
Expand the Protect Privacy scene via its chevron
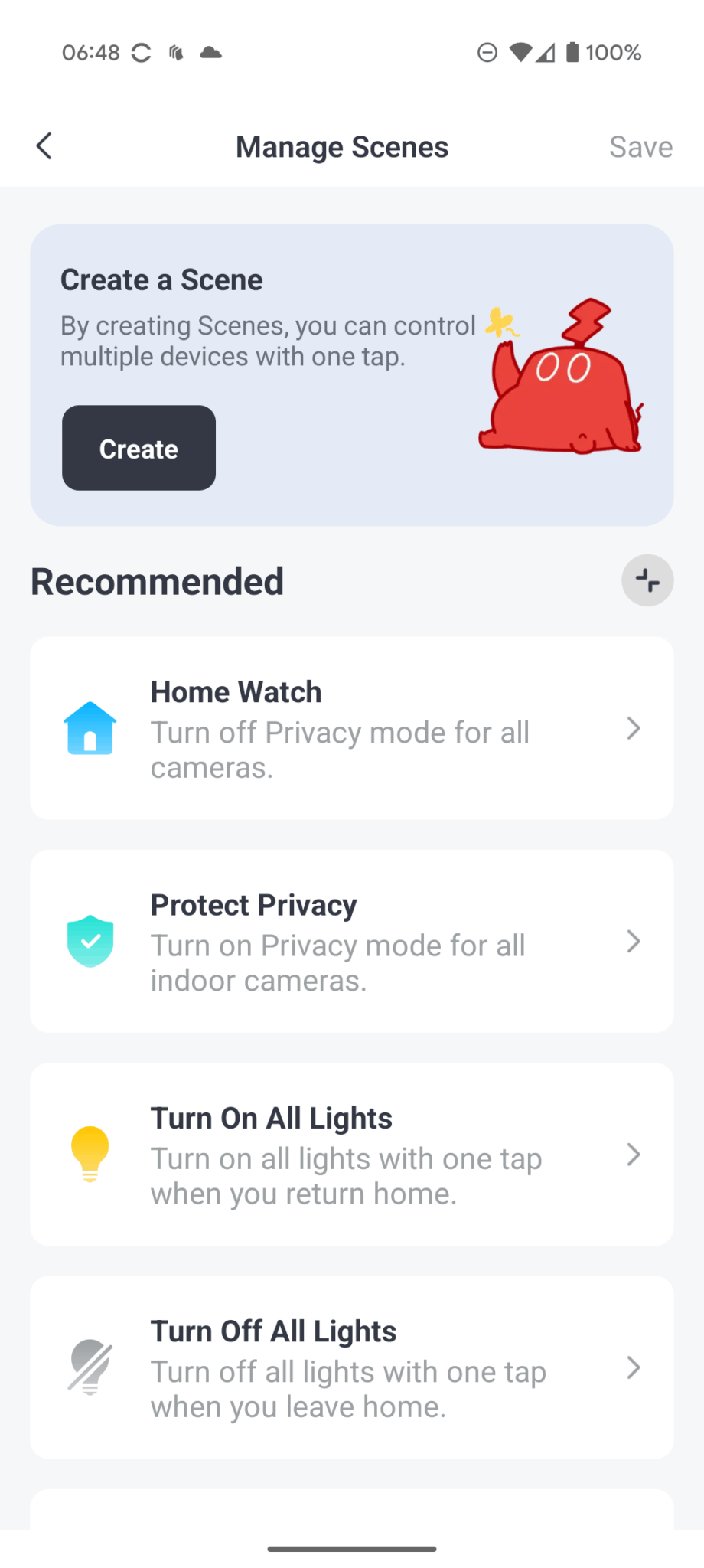633,941
